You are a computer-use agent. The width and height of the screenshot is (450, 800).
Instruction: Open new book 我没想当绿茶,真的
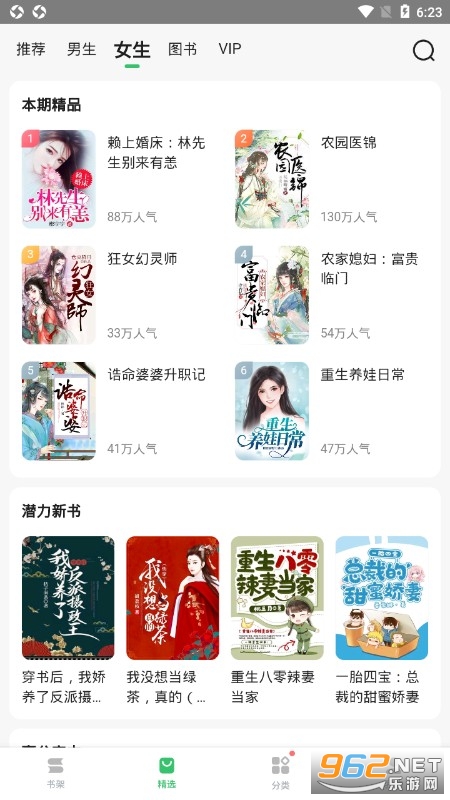(x=172, y=620)
